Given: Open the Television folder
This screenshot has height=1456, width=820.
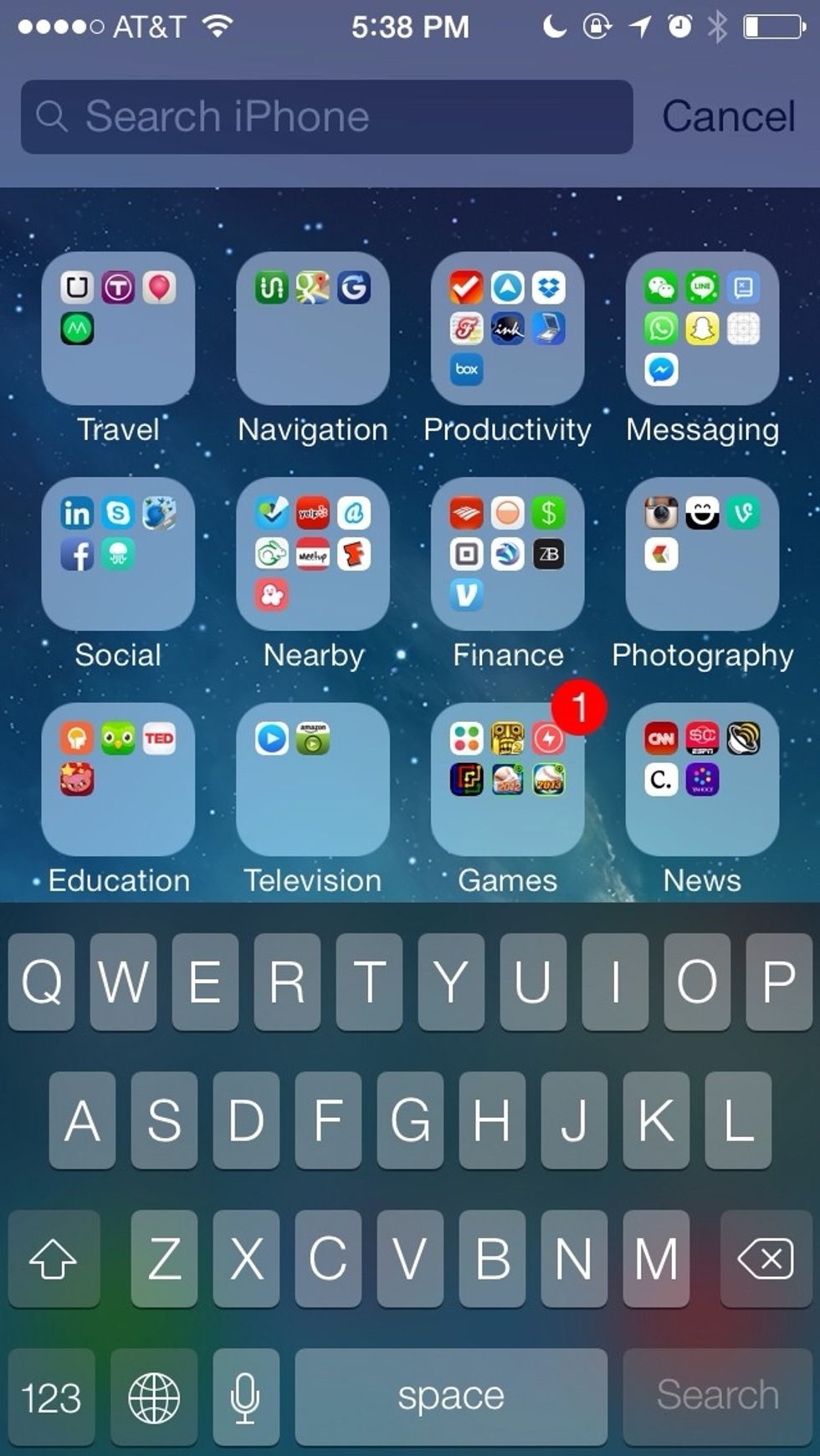Looking at the screenshot, I should coord(312,779).
